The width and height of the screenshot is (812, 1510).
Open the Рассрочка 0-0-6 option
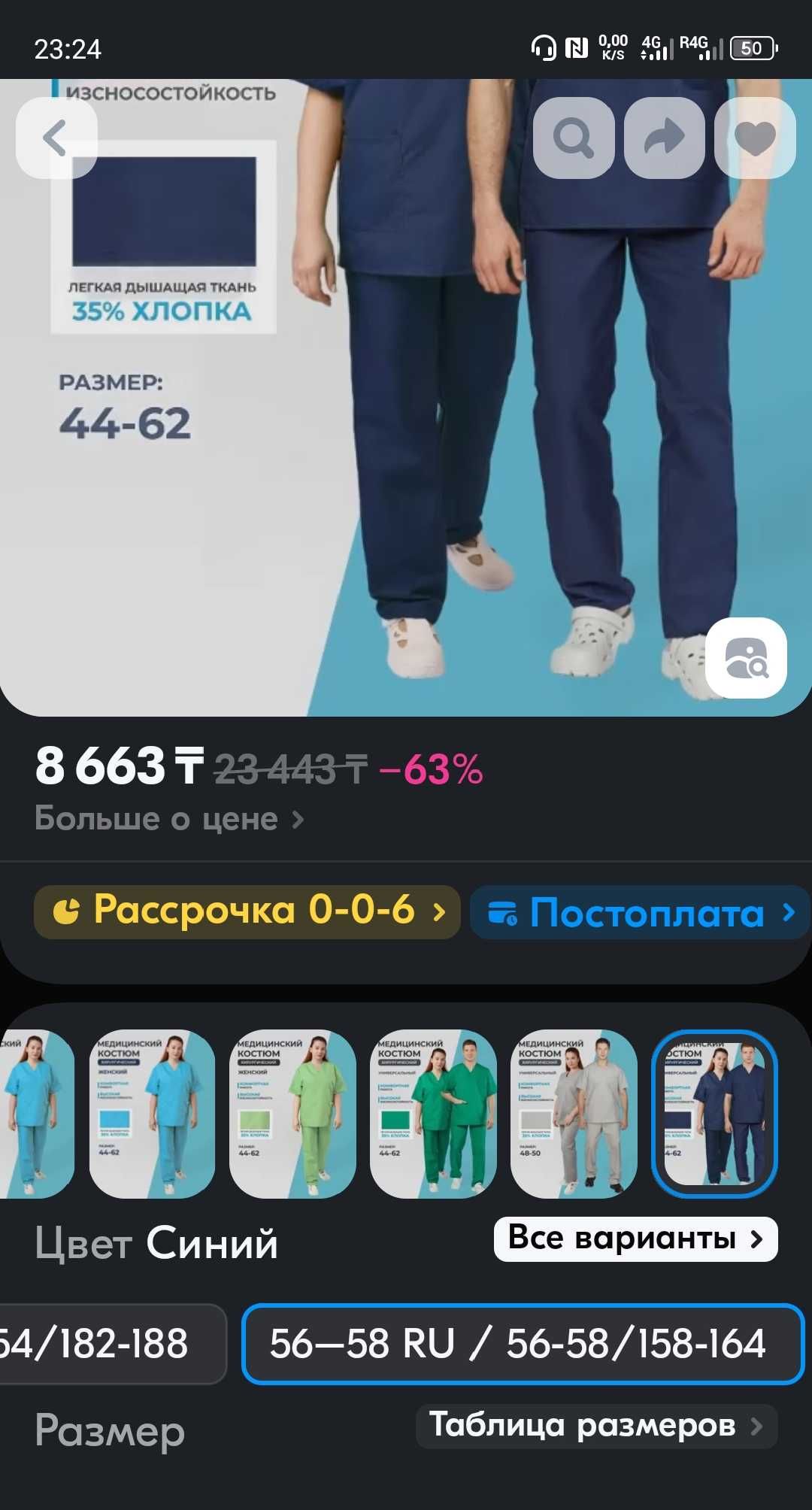coord(247,911)
